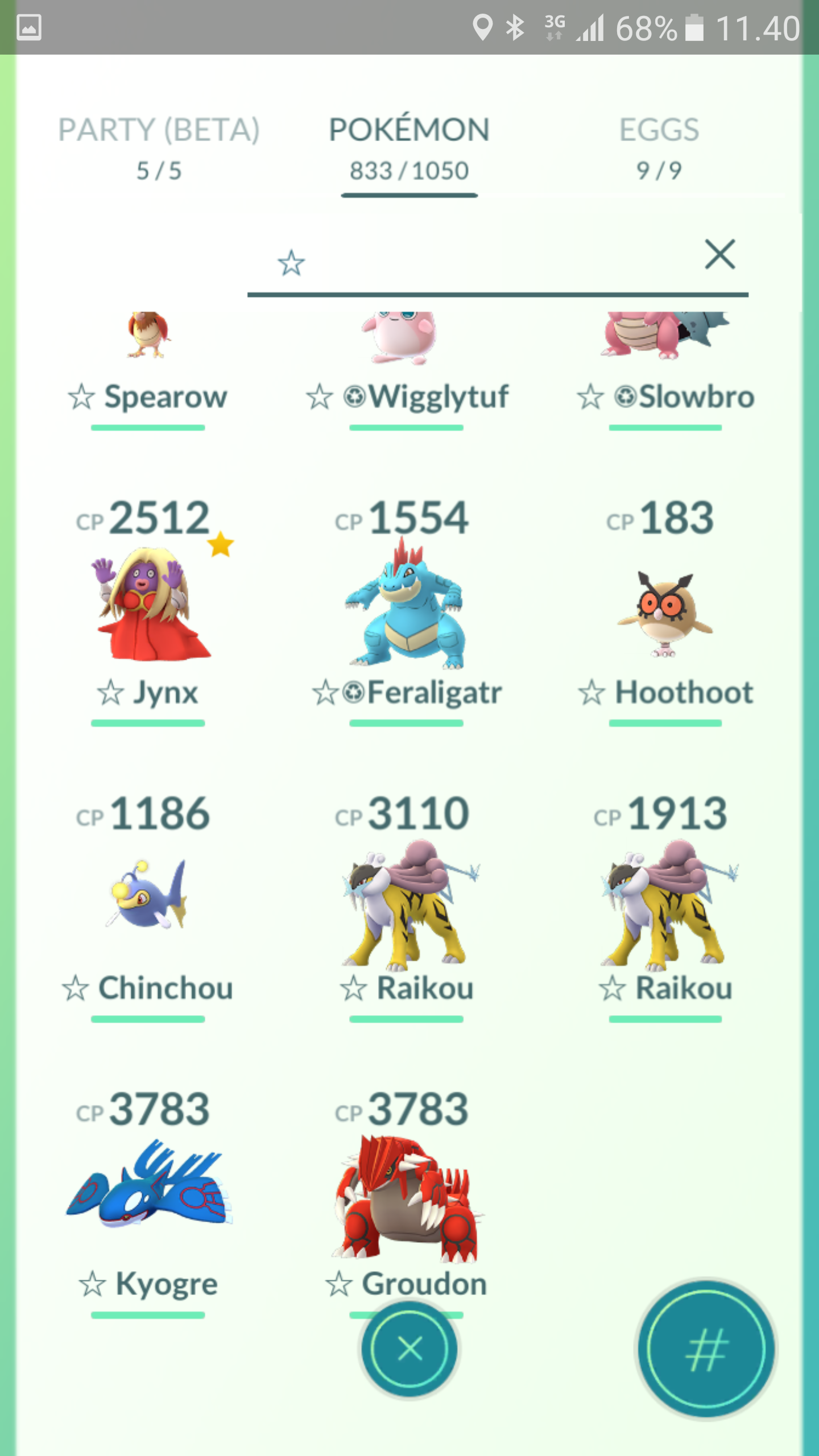The width and height of the screenshot is (819, 1456).
Task: Clear the search field with the X
Action: pos(719,254)
